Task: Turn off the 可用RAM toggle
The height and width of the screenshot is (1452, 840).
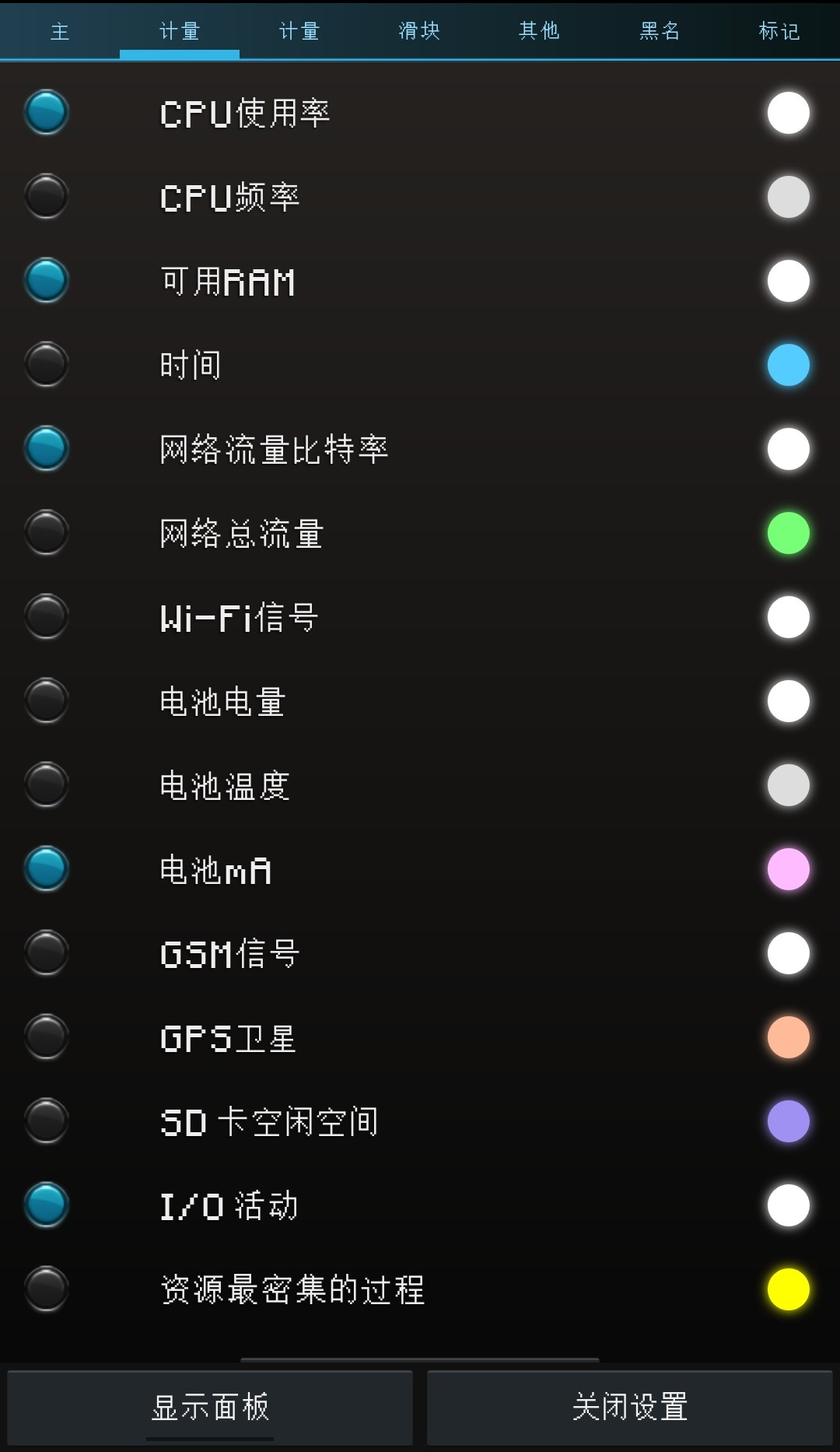Action: pyautogui.click(x=47, y=281)
